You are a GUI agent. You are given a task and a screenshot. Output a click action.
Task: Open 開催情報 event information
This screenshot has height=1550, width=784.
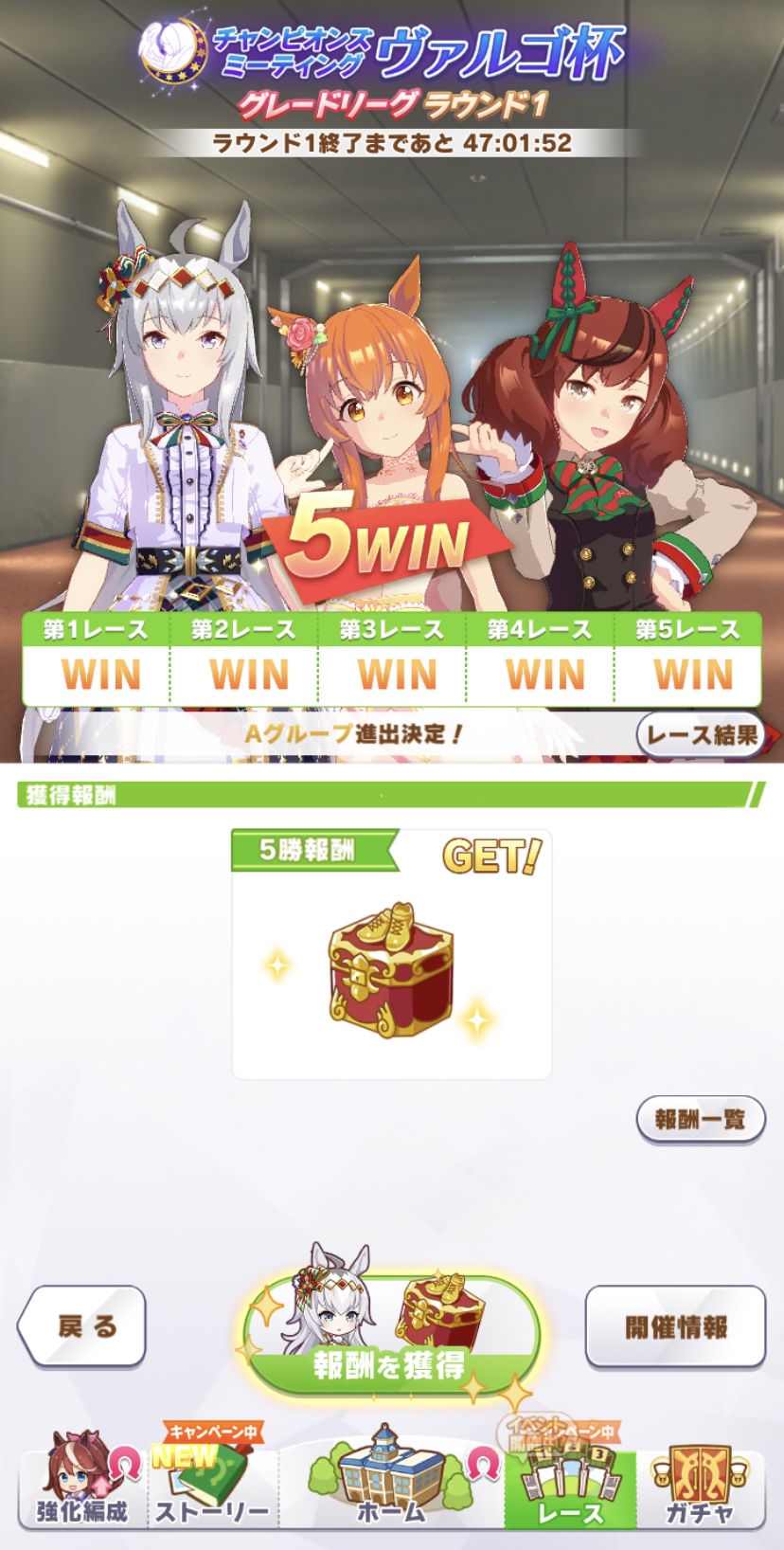675,1326
